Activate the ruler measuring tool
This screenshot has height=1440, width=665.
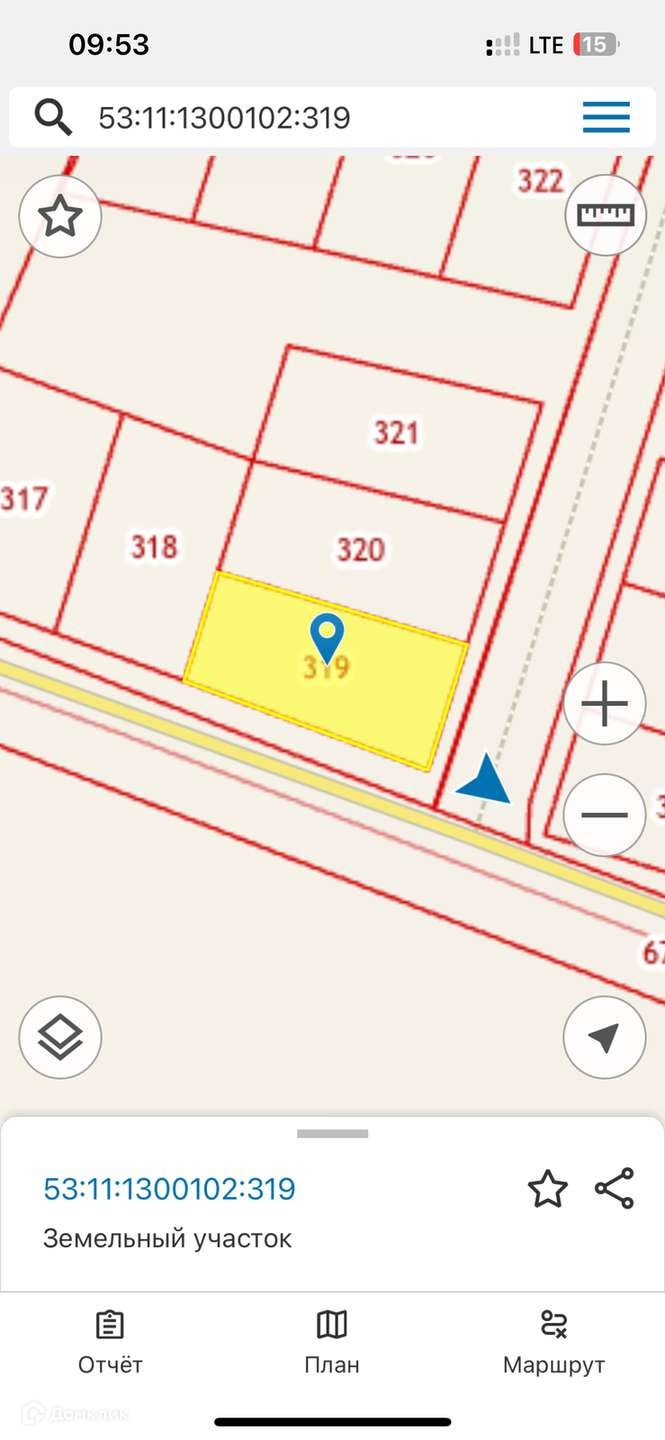point(606,215)
